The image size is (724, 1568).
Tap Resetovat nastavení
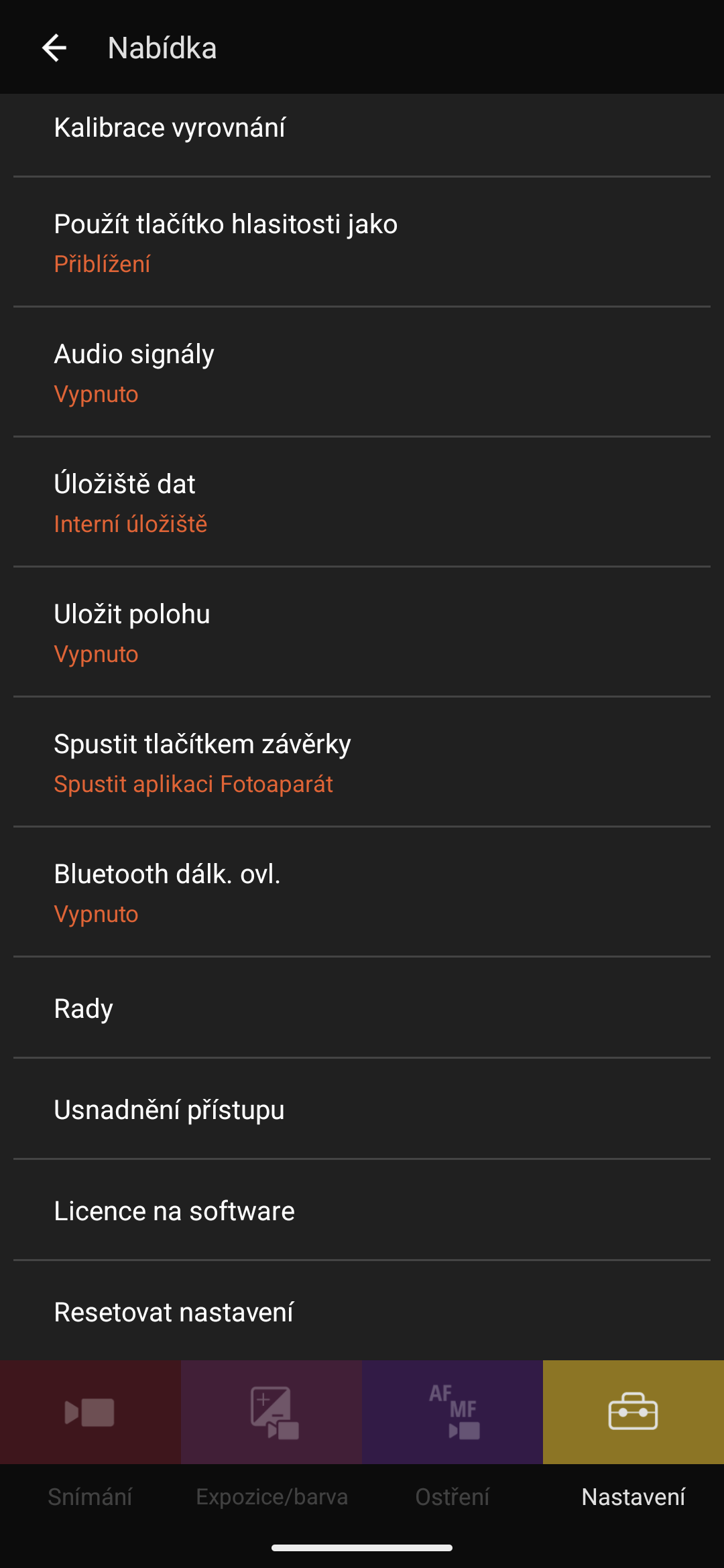click(x=362, y=1311)
